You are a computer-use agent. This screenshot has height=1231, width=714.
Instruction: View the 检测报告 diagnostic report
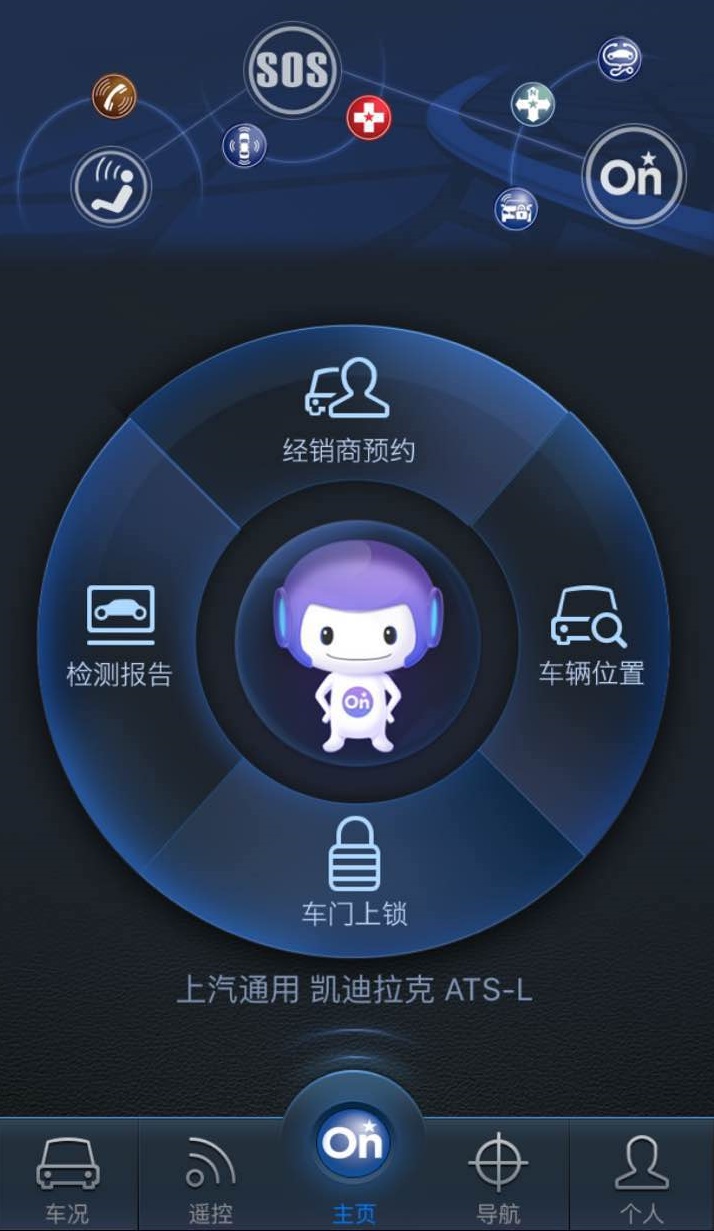pyautogui.click(x=120, y=636)
